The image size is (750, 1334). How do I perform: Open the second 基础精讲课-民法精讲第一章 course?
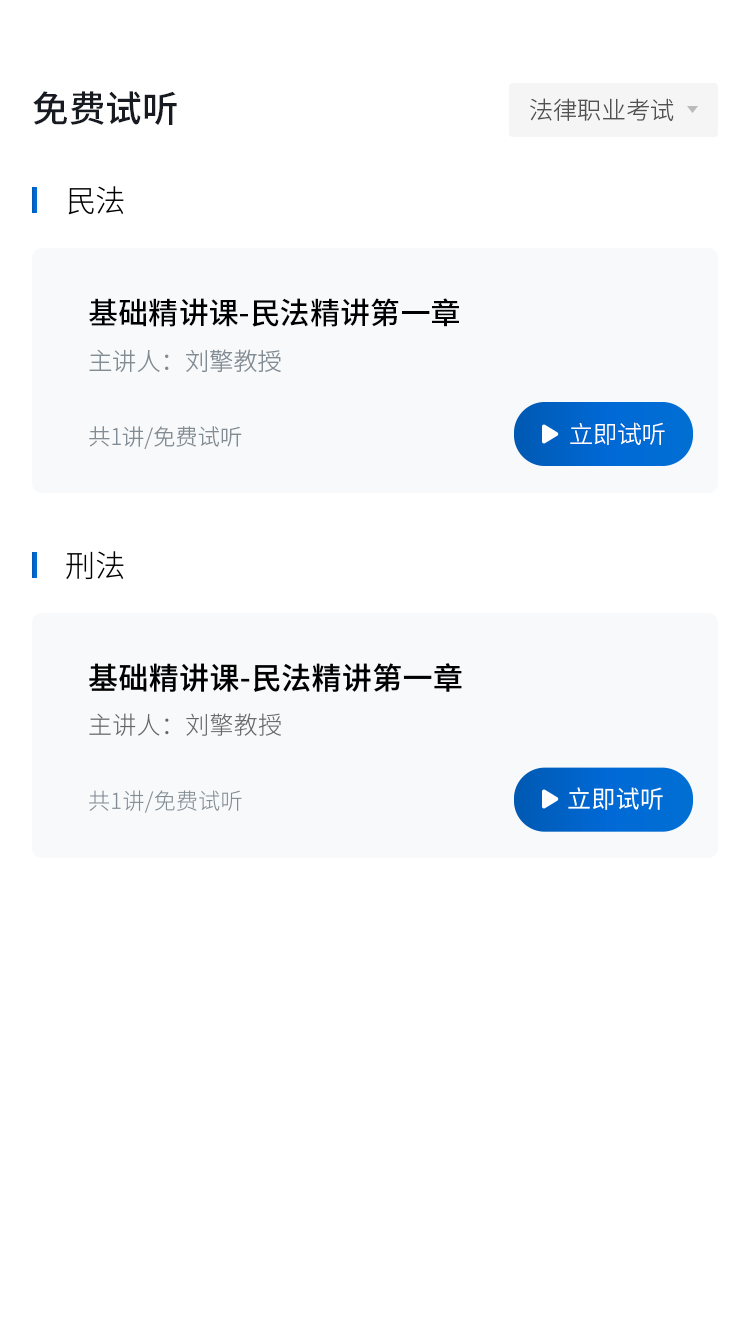274,678
